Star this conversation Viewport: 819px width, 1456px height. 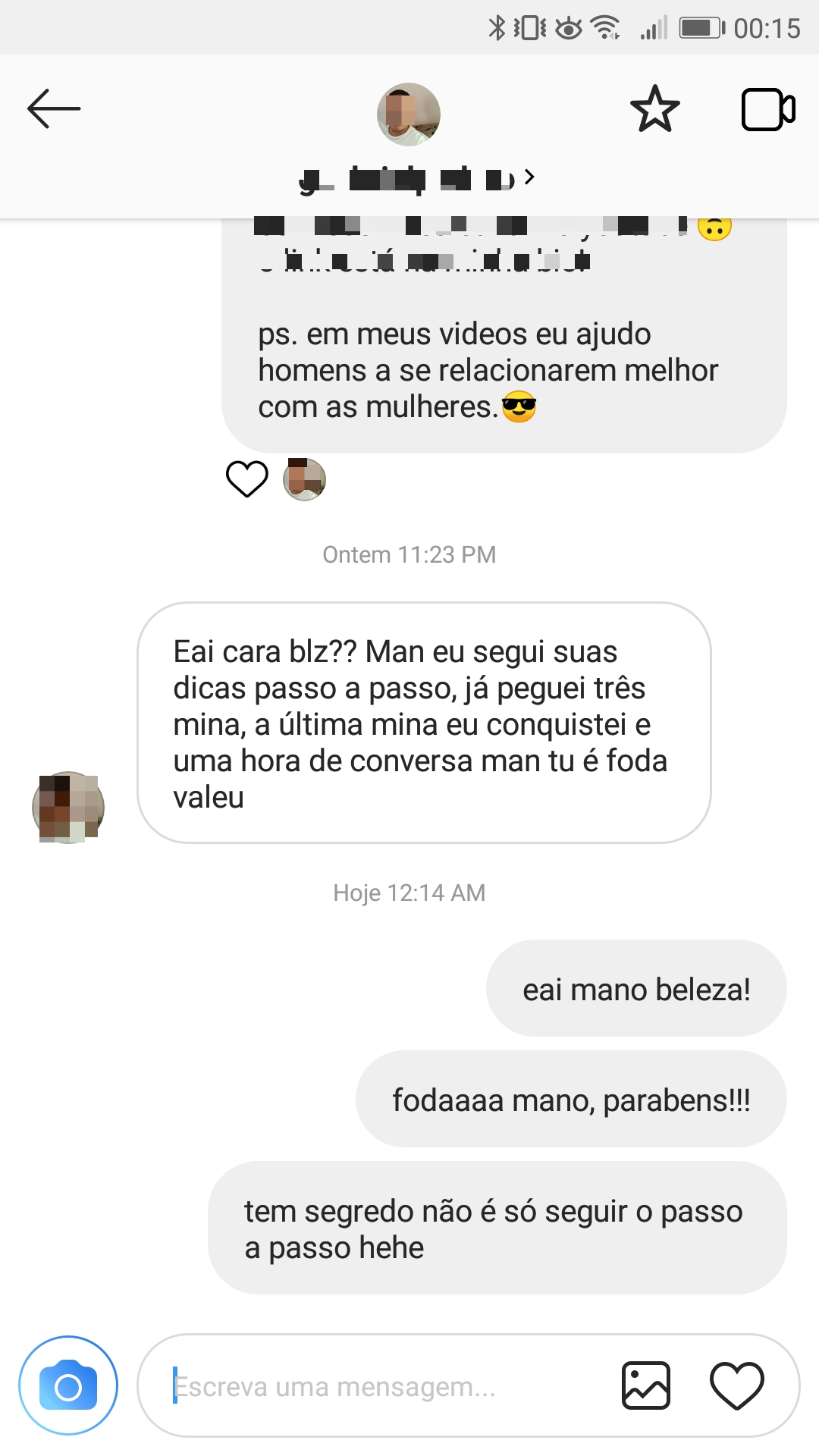pyautogui.click(x=654, y=109)
